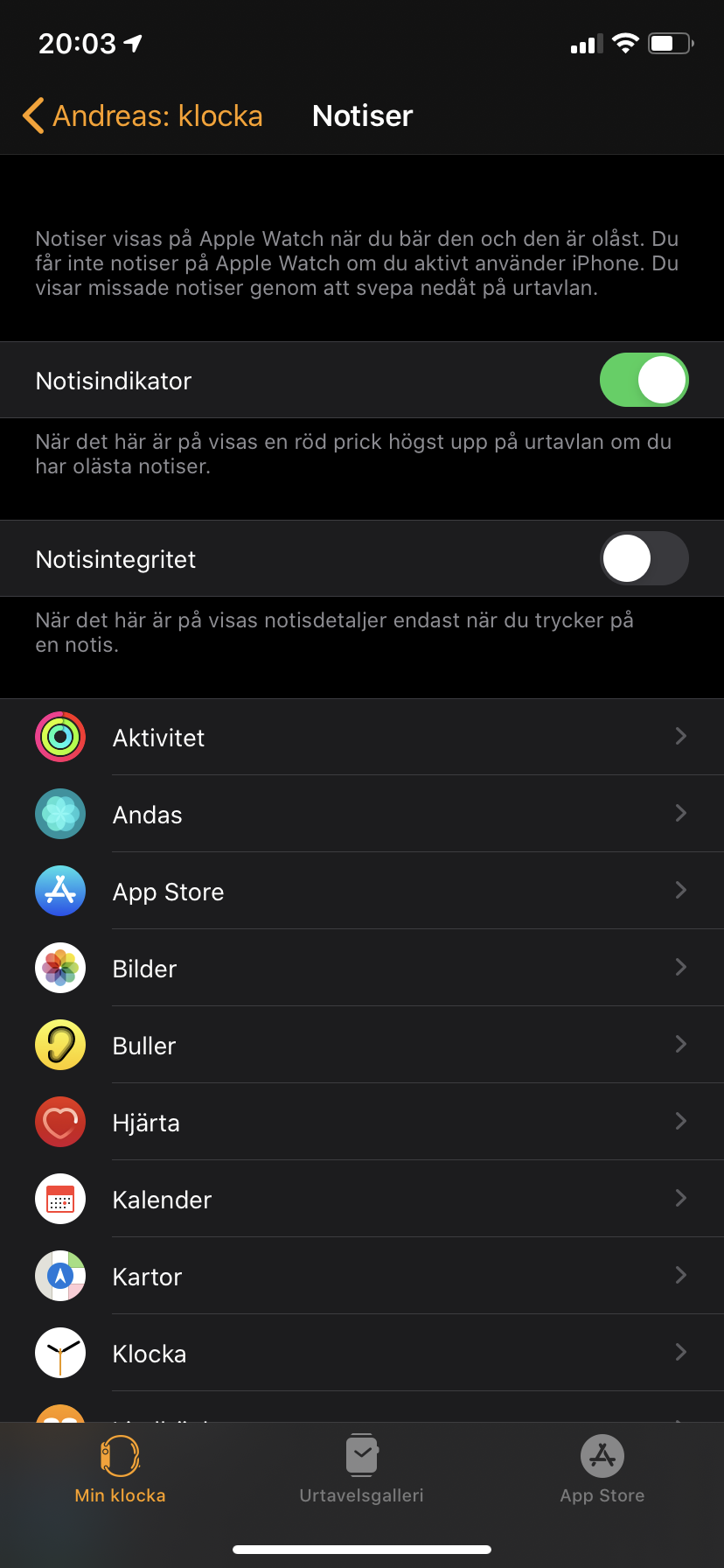The width and height of the screenshot is (724, 1568).
Task: Open Aktivitet notification settings
Action: pos(362,738)
